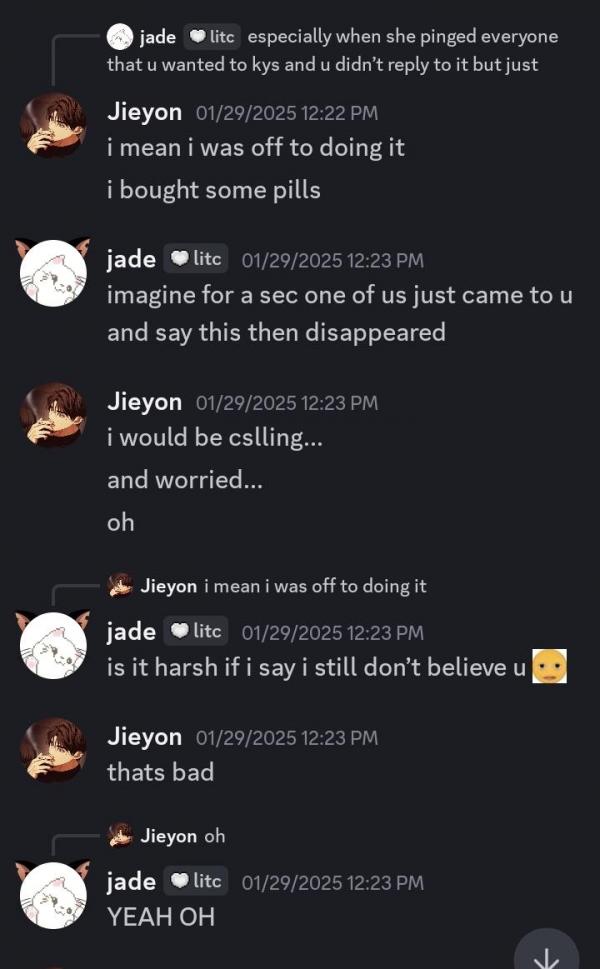Go to the quoted 'oh' message from Jieyon
600x969 pixels.
tap(214, 836)
